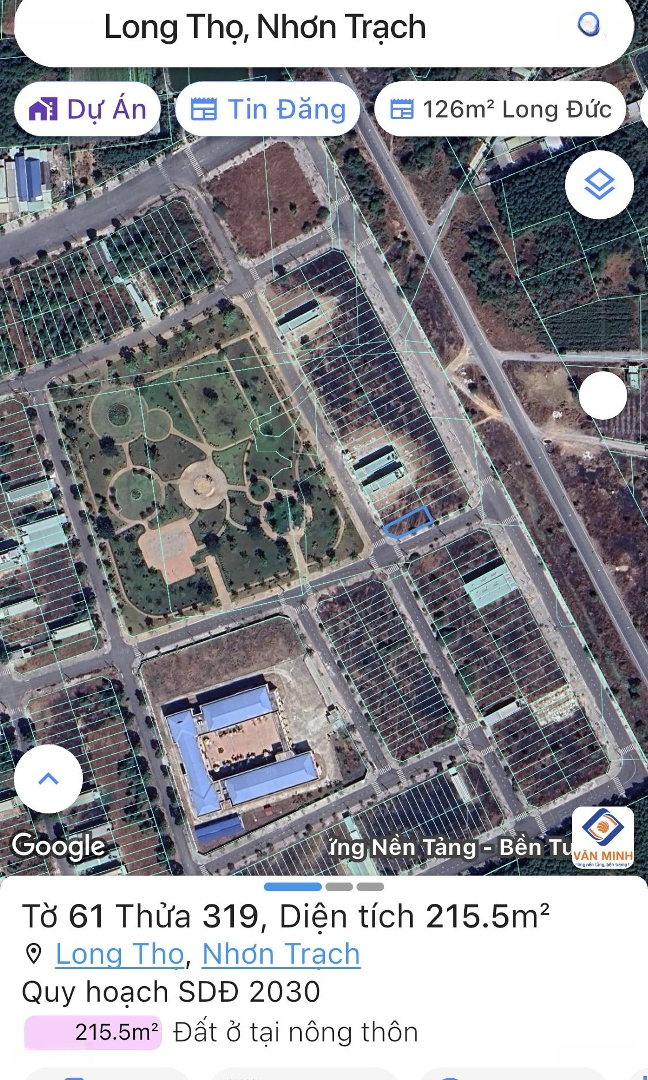Expand the panel with the up chevron button
Image resolution: width=648 pixels, height=1080 pixels.
tap(48, 779)
